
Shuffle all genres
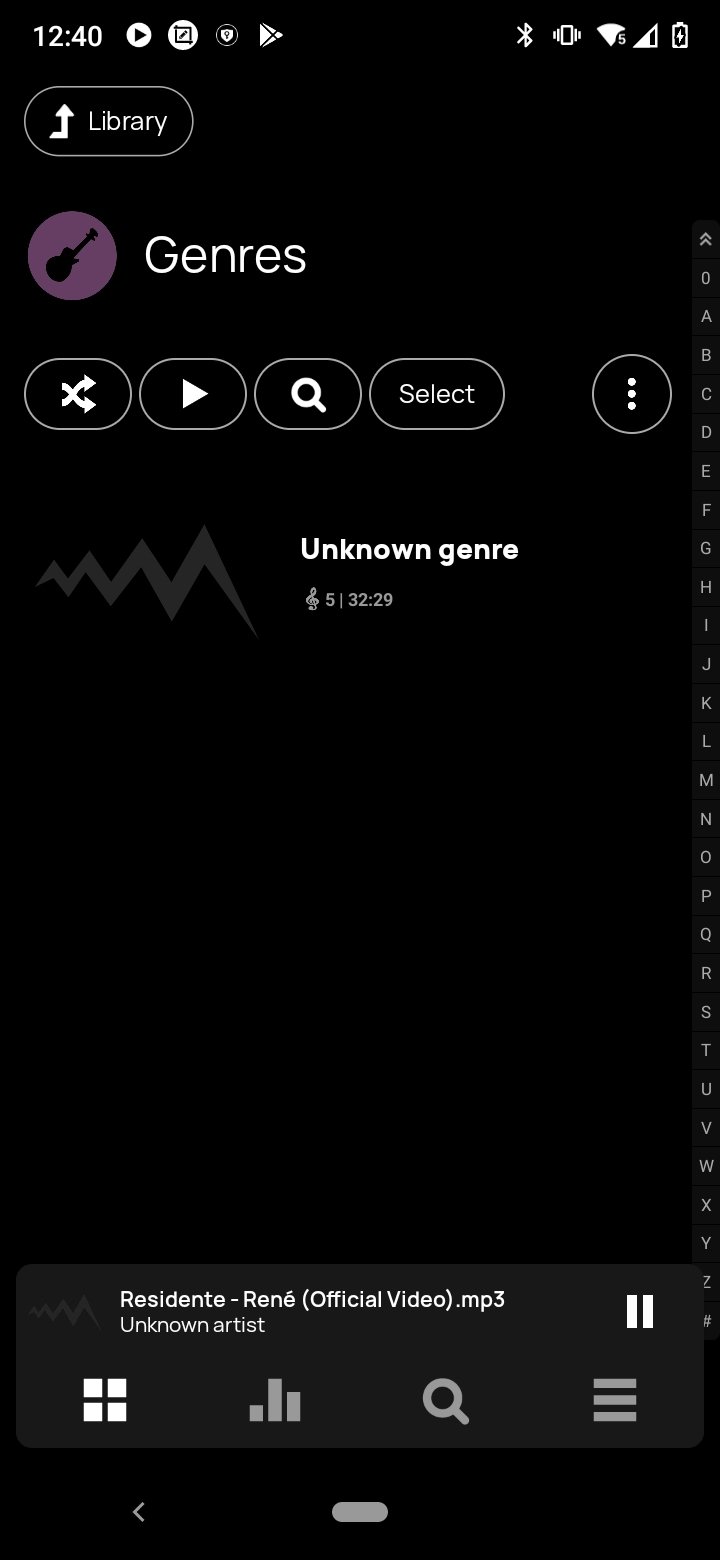[78, 394]
